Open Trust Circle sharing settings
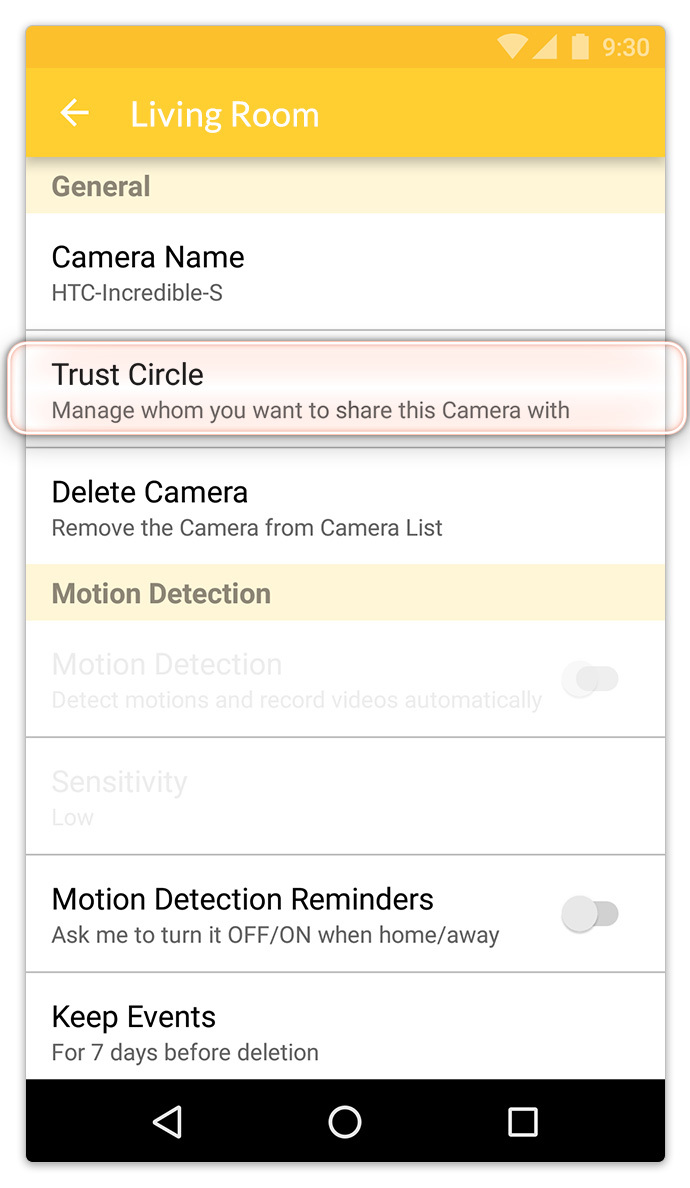The height and width of the screenshot is (1188, 690). [345, 389]
